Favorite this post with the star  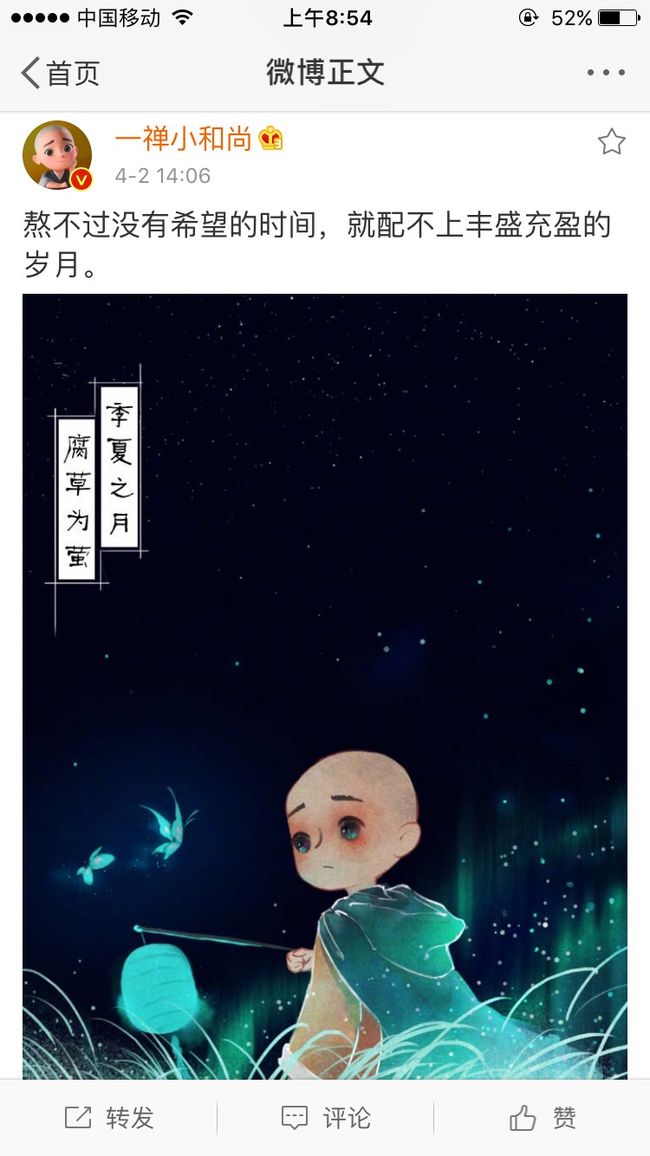(x=611, y=142)
